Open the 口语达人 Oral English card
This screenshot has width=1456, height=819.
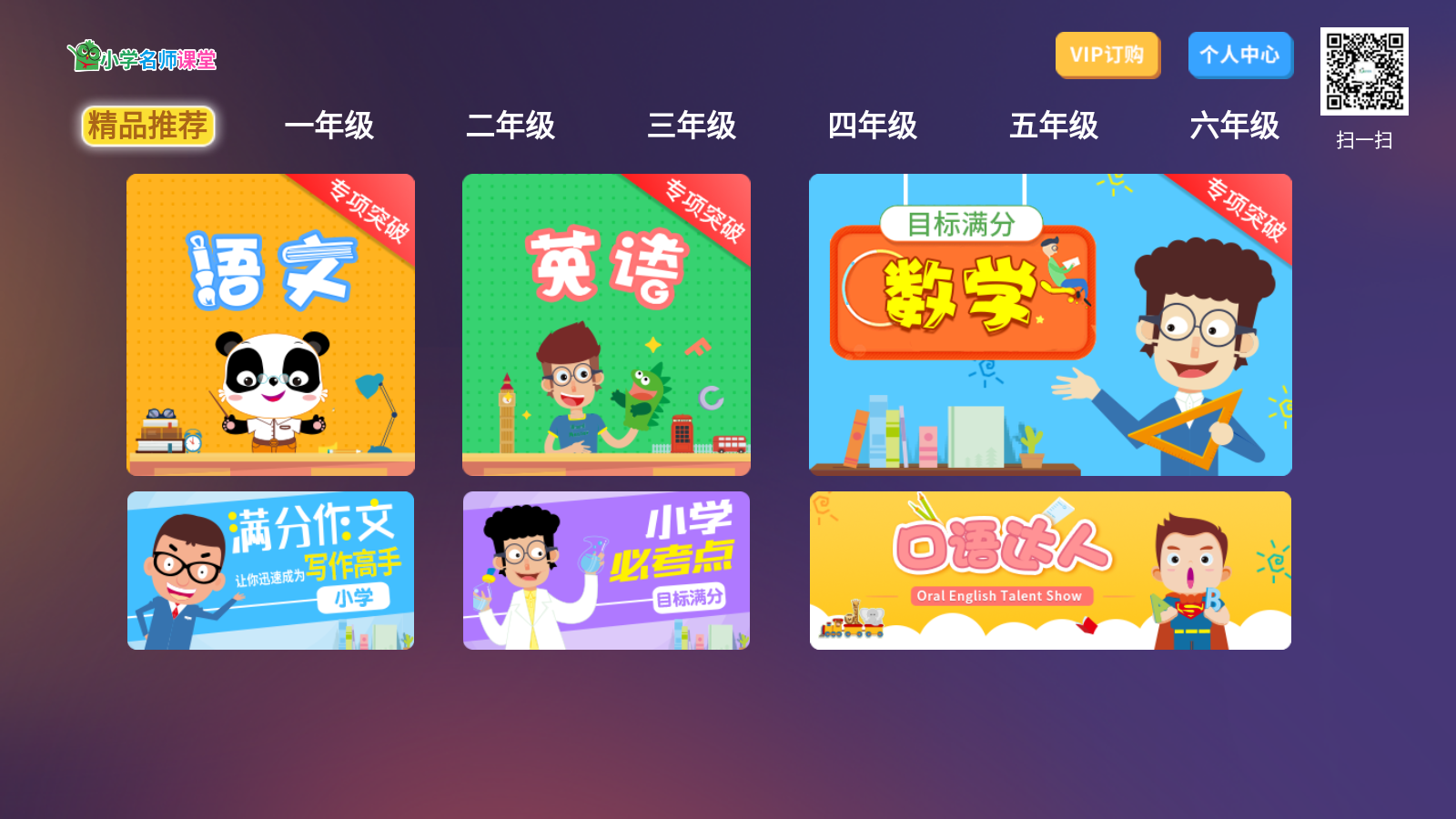click(x=1050, y=571)
